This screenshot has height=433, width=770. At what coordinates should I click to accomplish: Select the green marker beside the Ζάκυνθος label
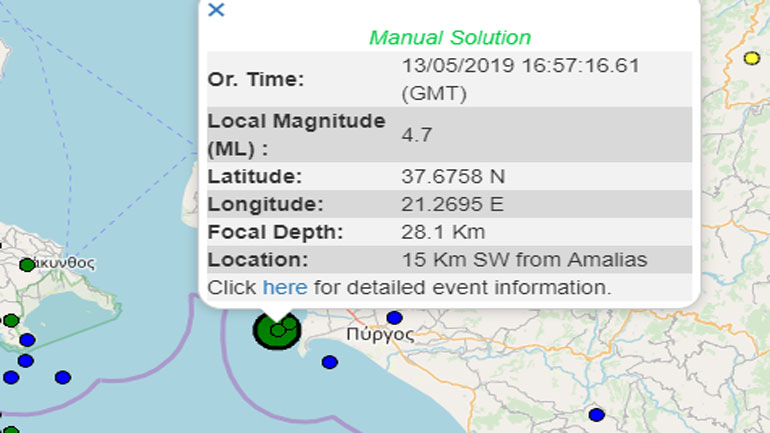27,265
